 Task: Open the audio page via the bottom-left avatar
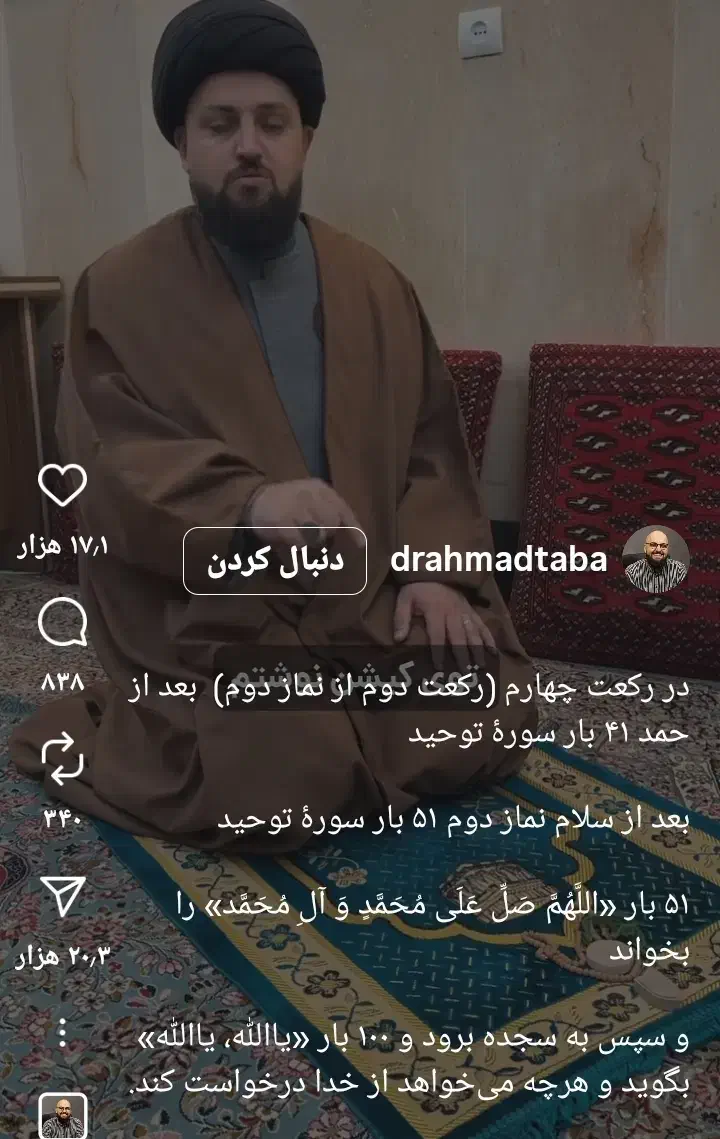[63, 1115]
